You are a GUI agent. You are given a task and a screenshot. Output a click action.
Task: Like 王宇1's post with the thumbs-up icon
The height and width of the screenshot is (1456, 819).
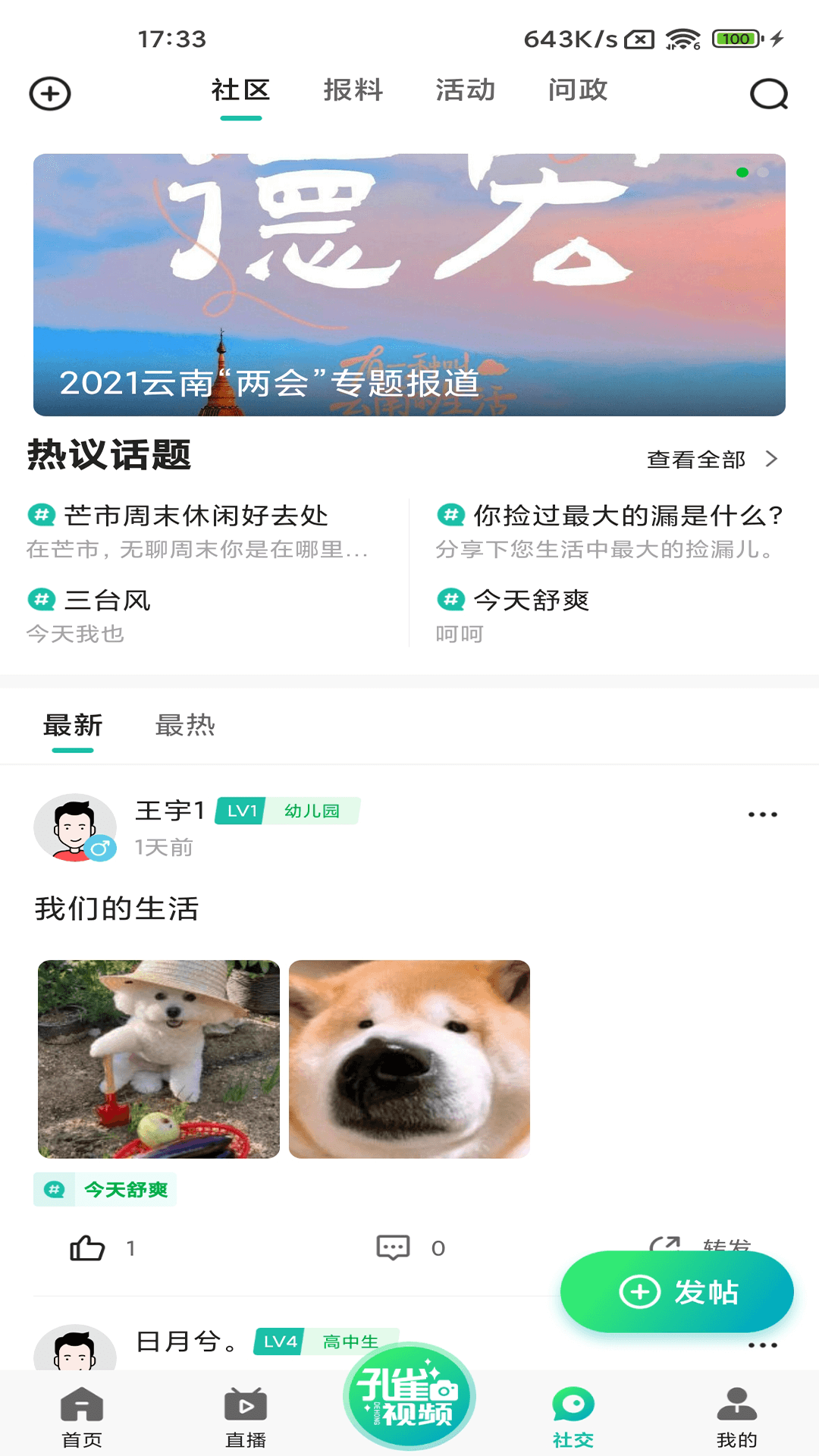[x=87, y=1247]
